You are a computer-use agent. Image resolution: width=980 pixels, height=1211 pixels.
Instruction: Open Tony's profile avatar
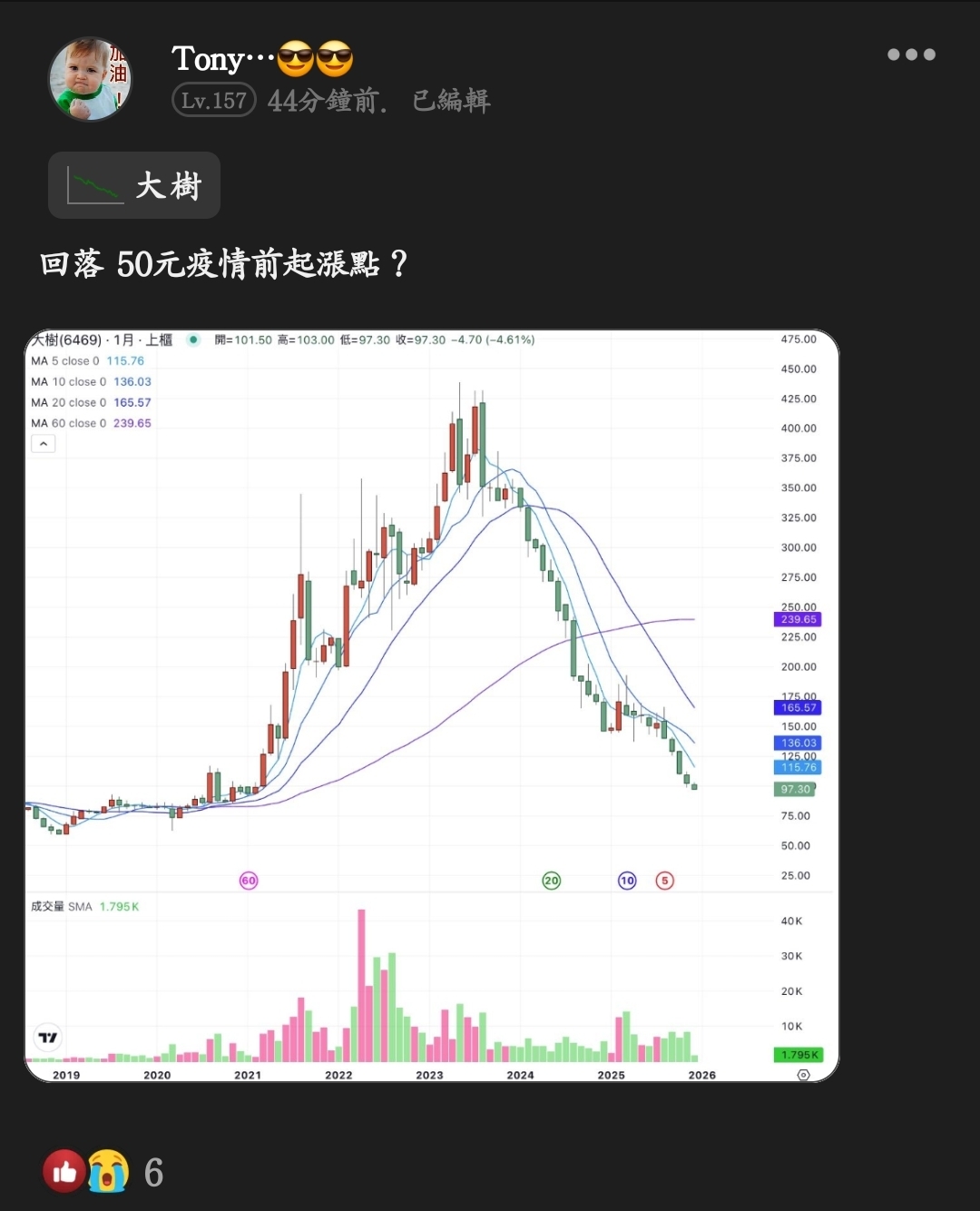90,79
